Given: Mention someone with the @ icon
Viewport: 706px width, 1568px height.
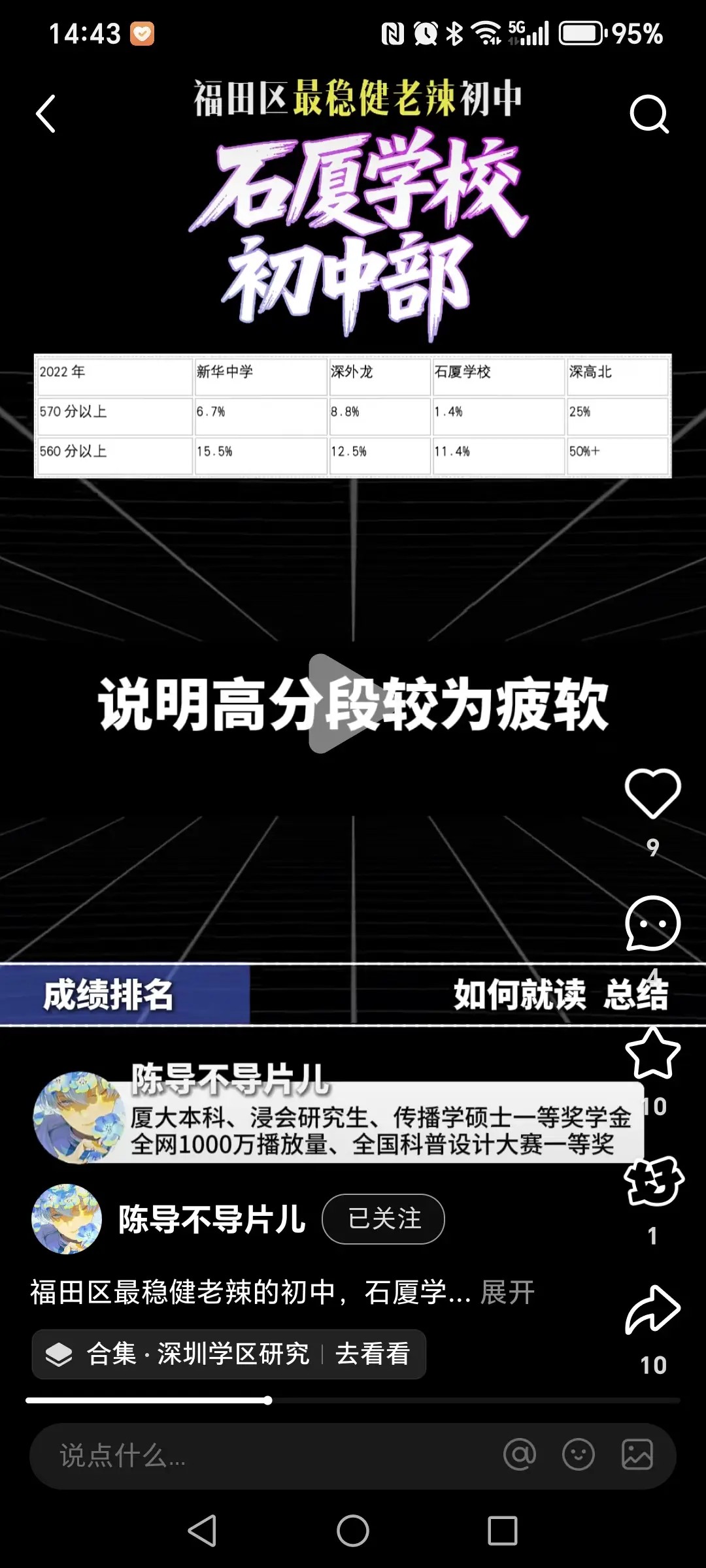Looking at the screenshot, I should [x=520, y=1455].
